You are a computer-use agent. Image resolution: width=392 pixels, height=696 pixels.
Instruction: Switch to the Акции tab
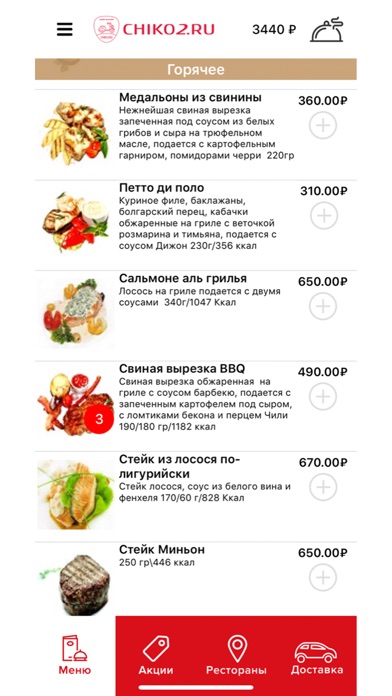(155, 656)
